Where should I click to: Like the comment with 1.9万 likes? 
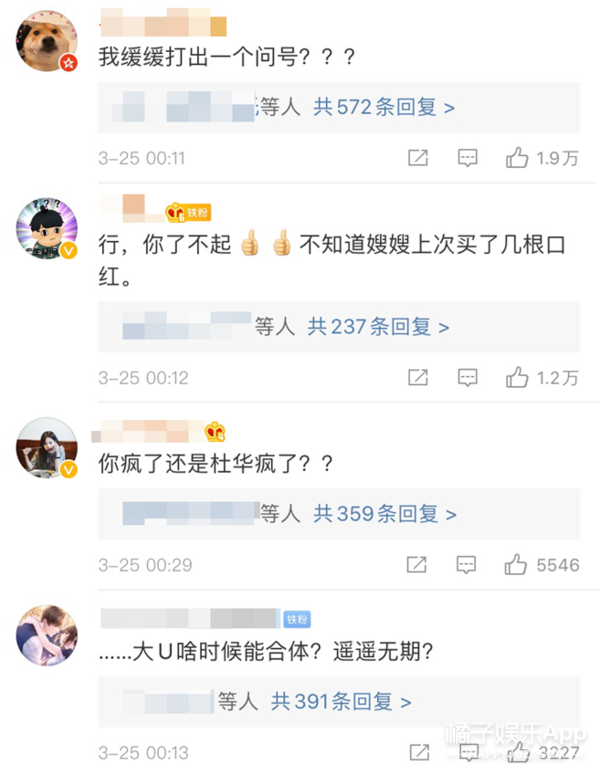tap(516, 158)
